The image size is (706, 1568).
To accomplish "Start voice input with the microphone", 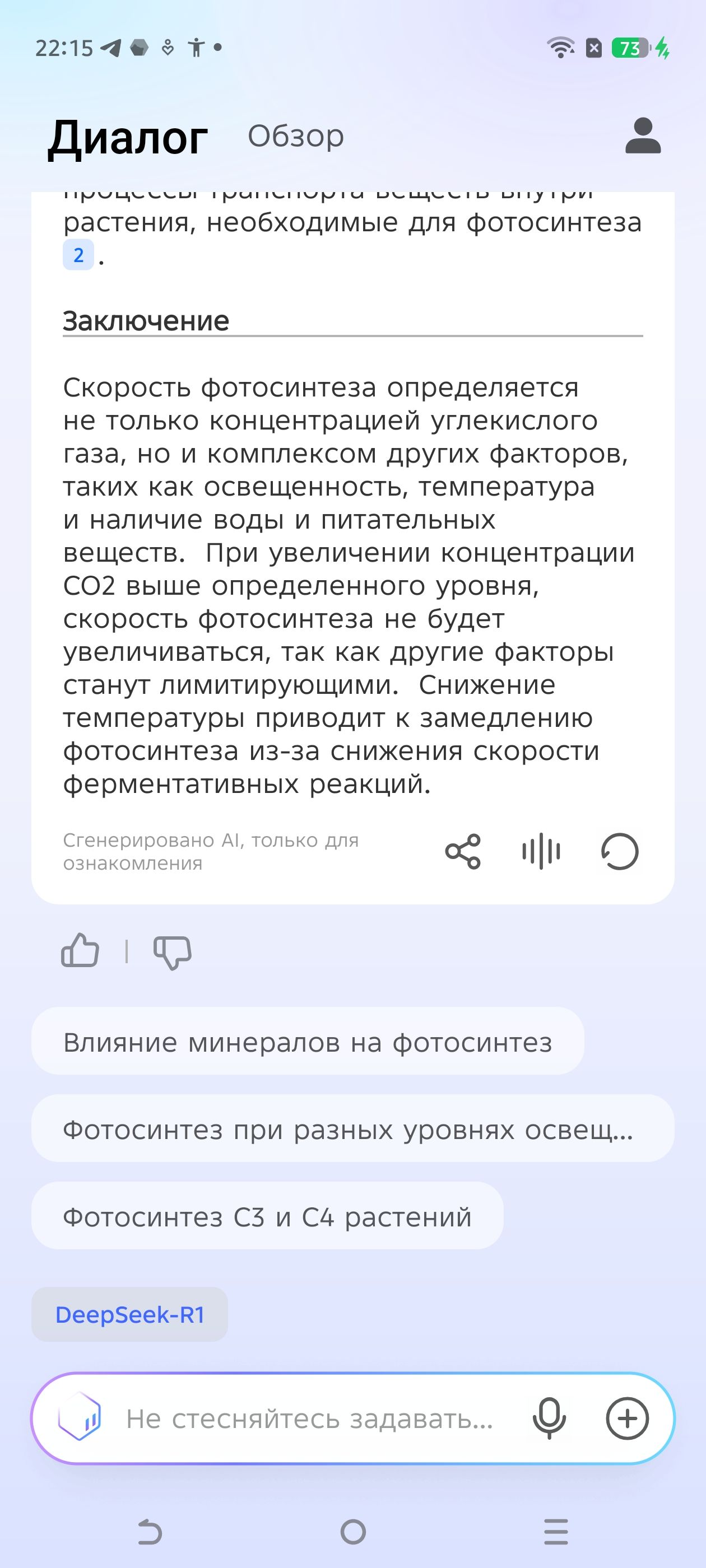I will [549, 1418].
